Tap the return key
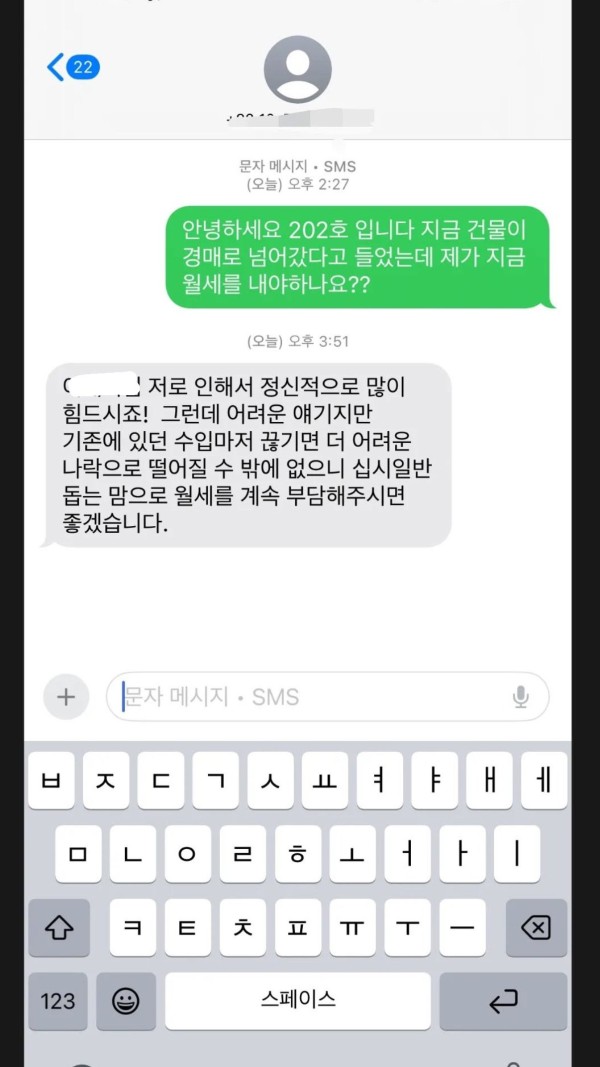 point(503,1000)
